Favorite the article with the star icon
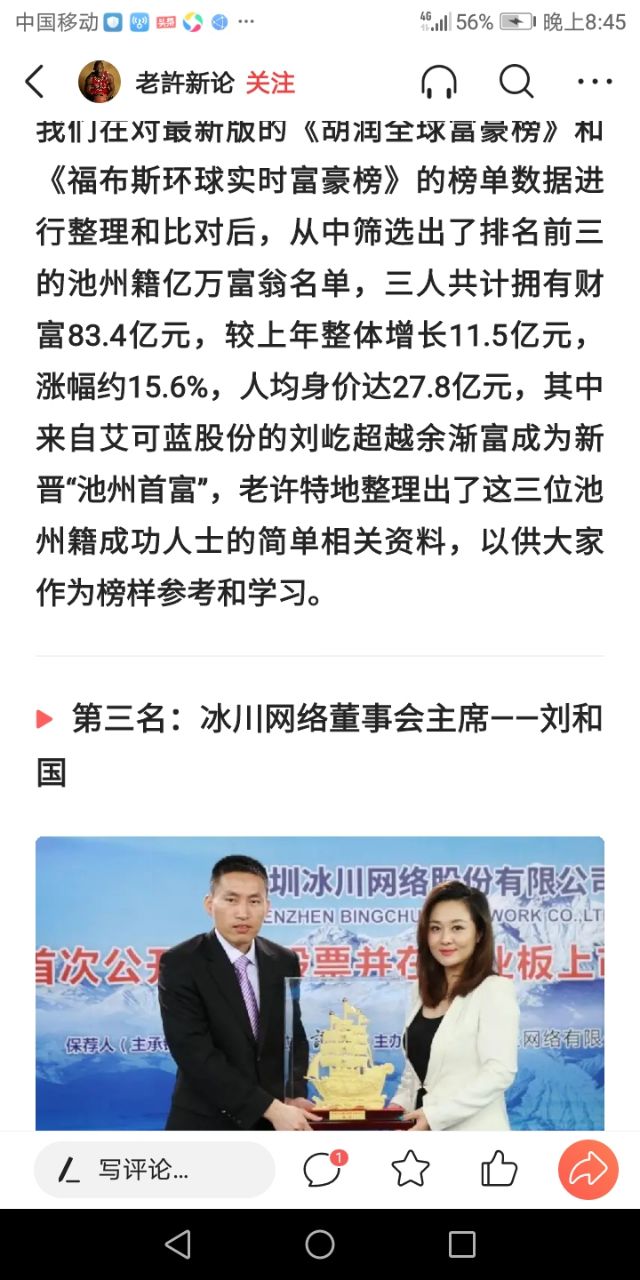This screenshot has width=640, height=1280. tap(410, 1169)
